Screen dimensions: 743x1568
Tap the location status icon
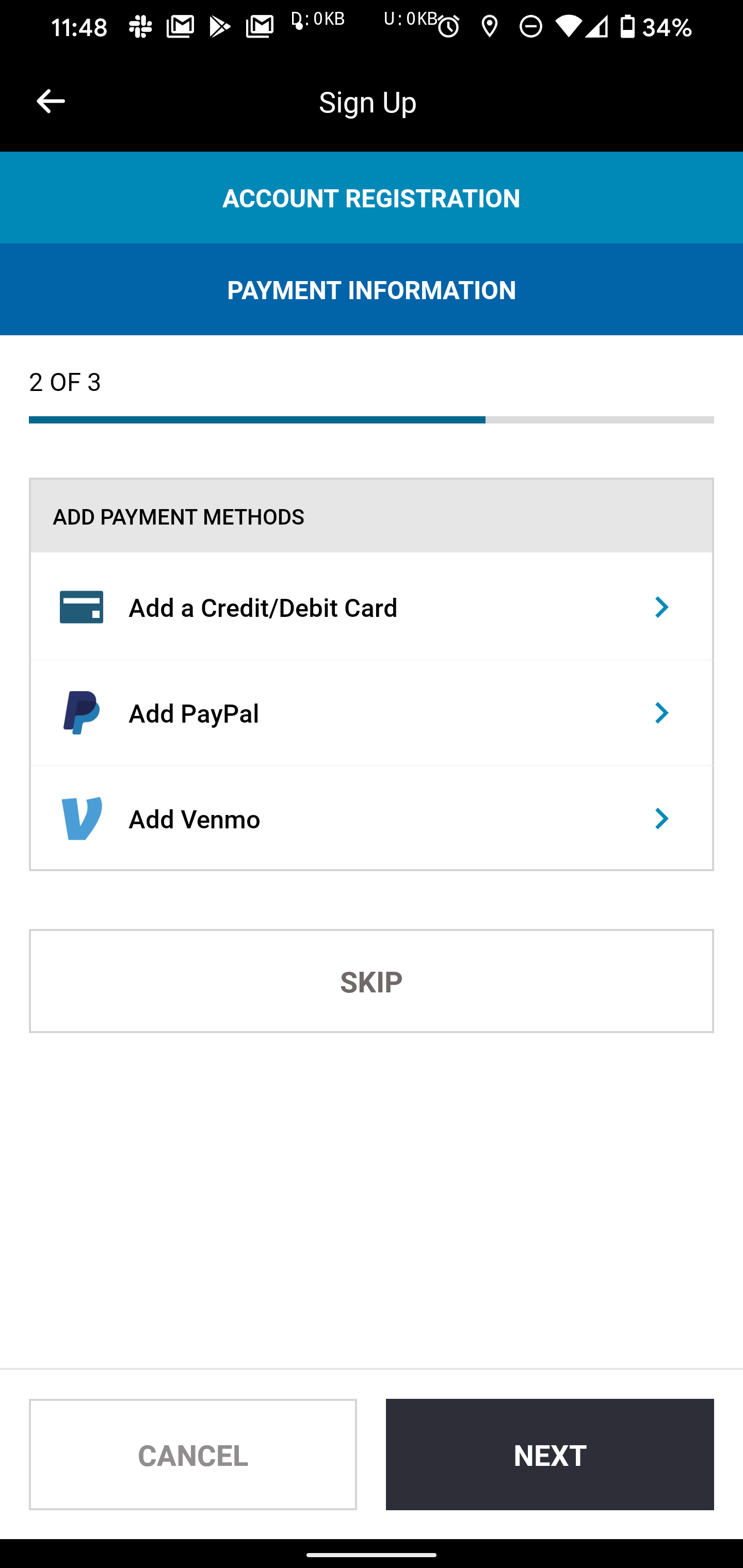pyautogui.click(x=490, y=26)
